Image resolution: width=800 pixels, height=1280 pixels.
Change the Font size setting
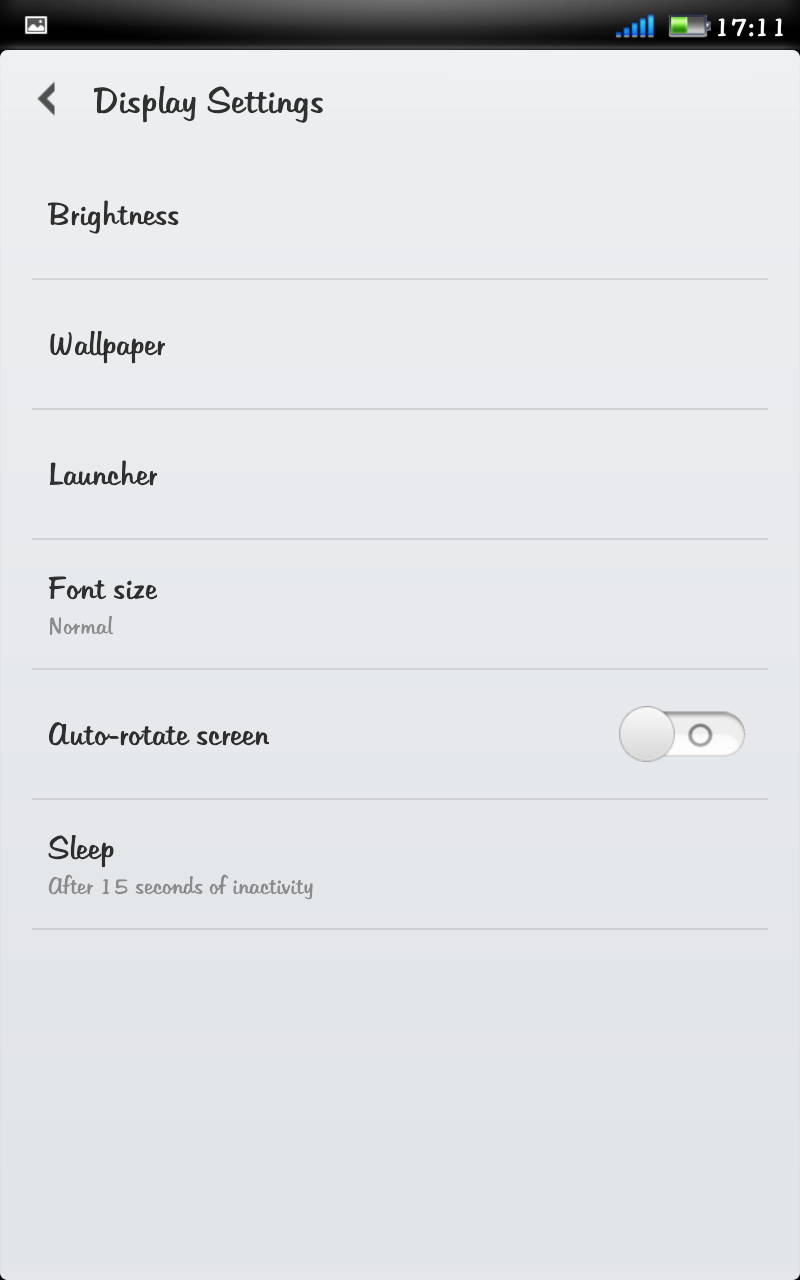click(400, 605)
